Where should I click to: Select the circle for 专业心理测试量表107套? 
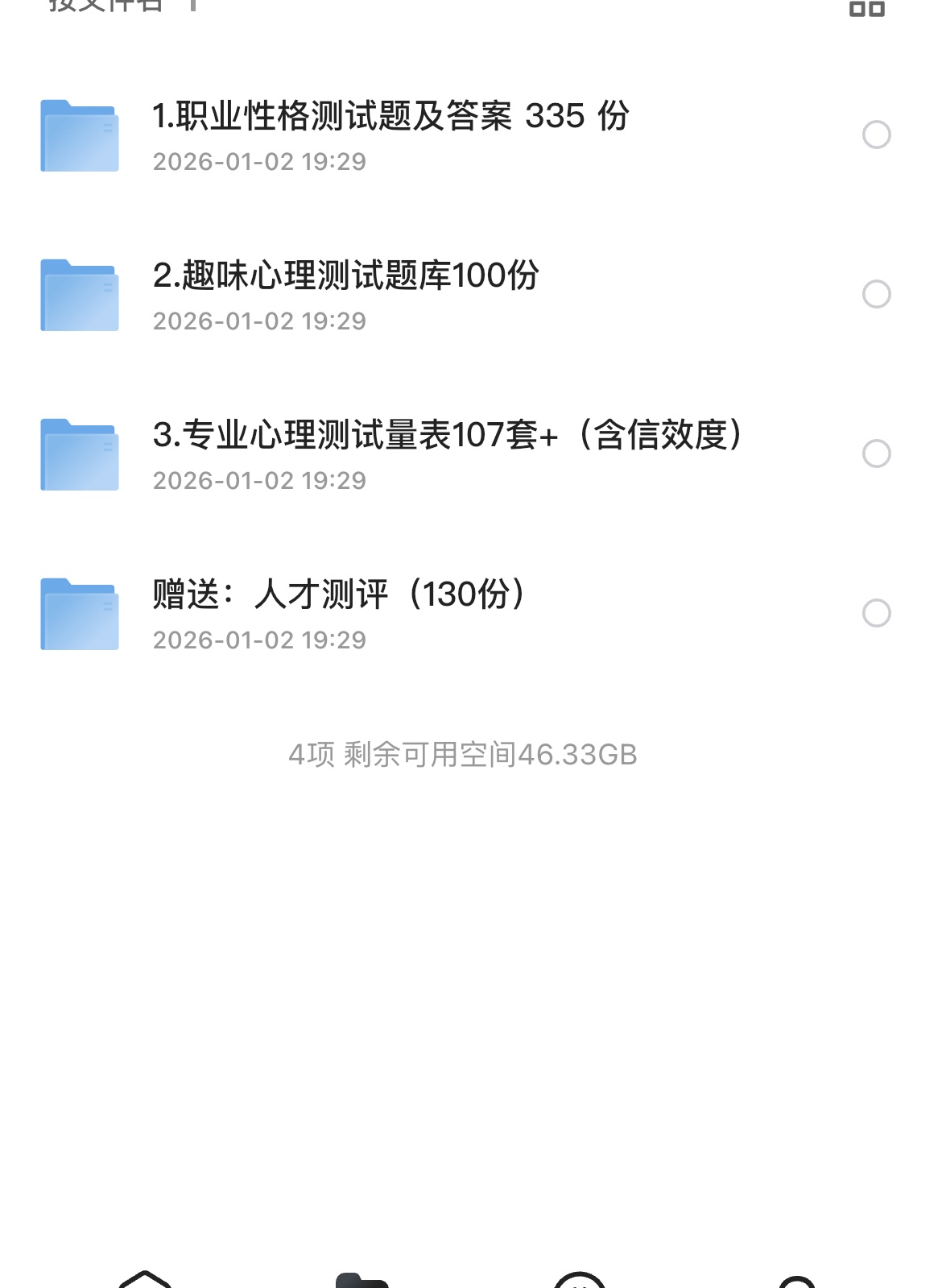point(876,455)
